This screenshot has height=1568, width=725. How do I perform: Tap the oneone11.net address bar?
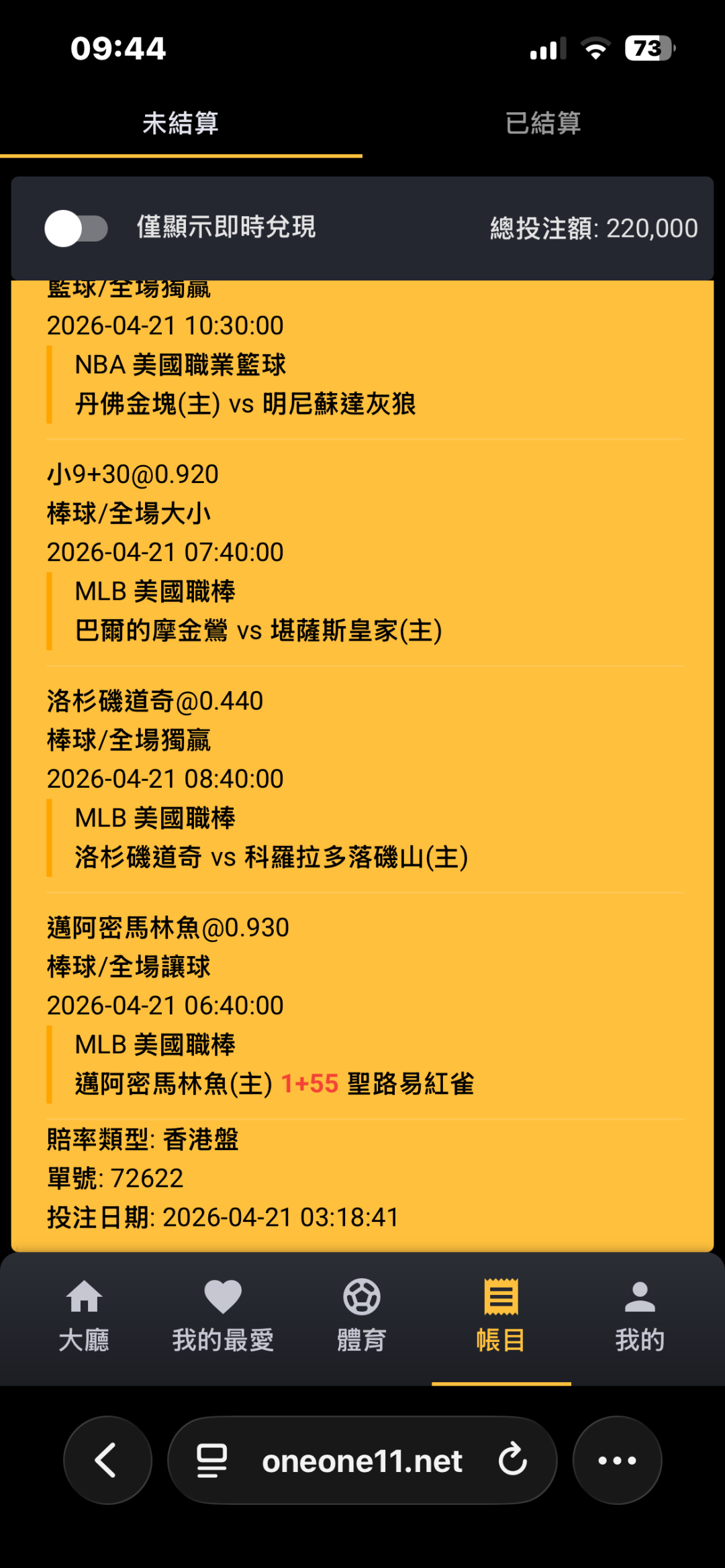(361, 1461)
